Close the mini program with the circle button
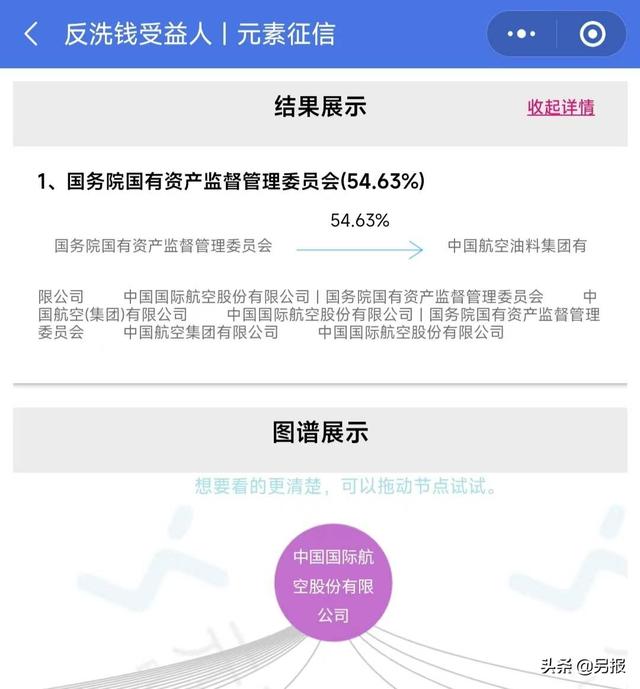 (x=592, y=34)
